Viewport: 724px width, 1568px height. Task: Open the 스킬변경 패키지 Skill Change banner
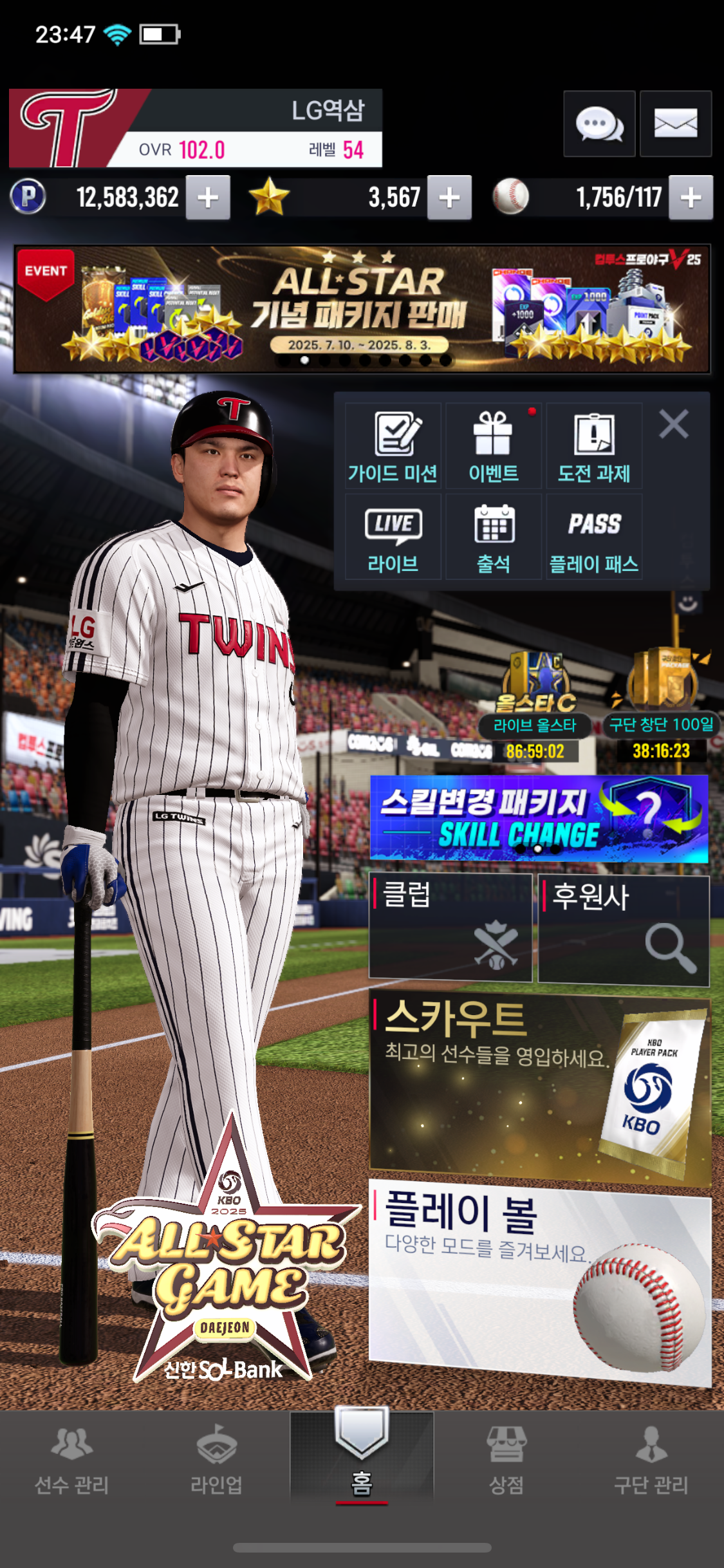[x=539, y=818]
